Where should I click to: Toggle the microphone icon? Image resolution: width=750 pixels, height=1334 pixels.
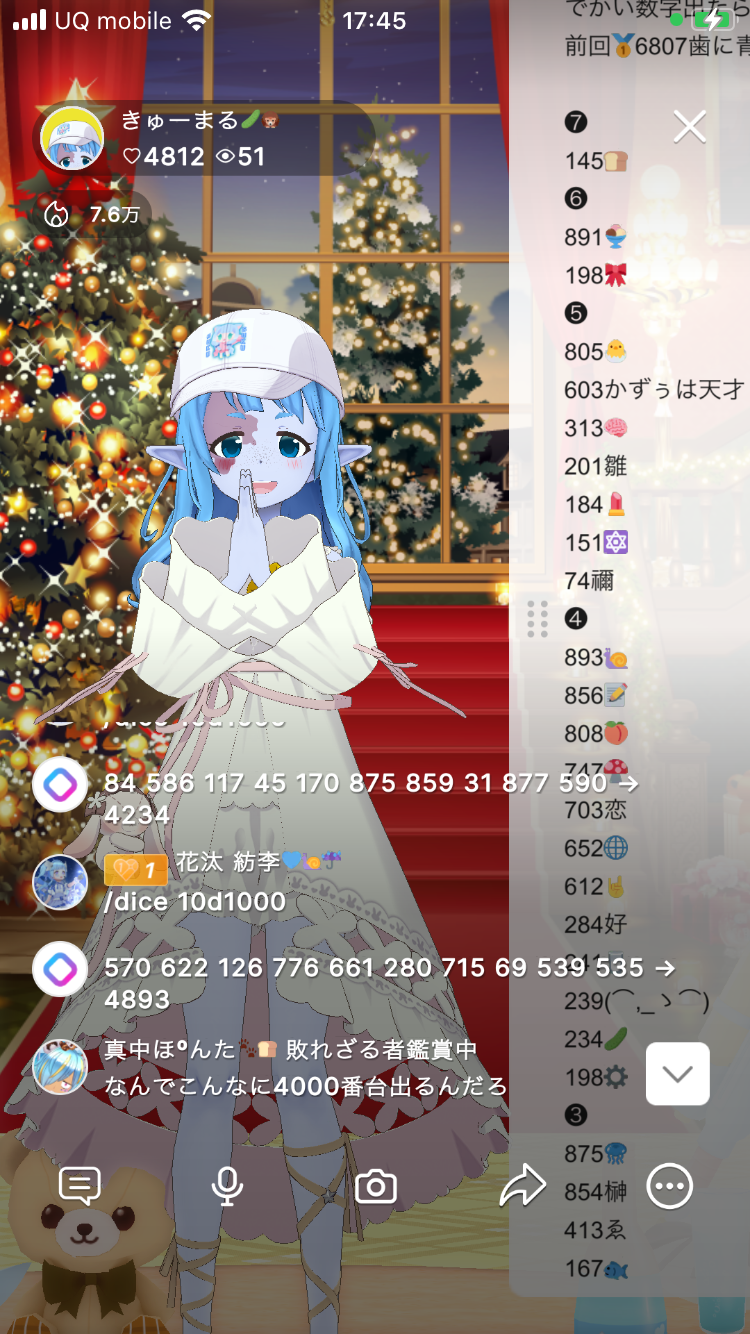(227, 1186)
